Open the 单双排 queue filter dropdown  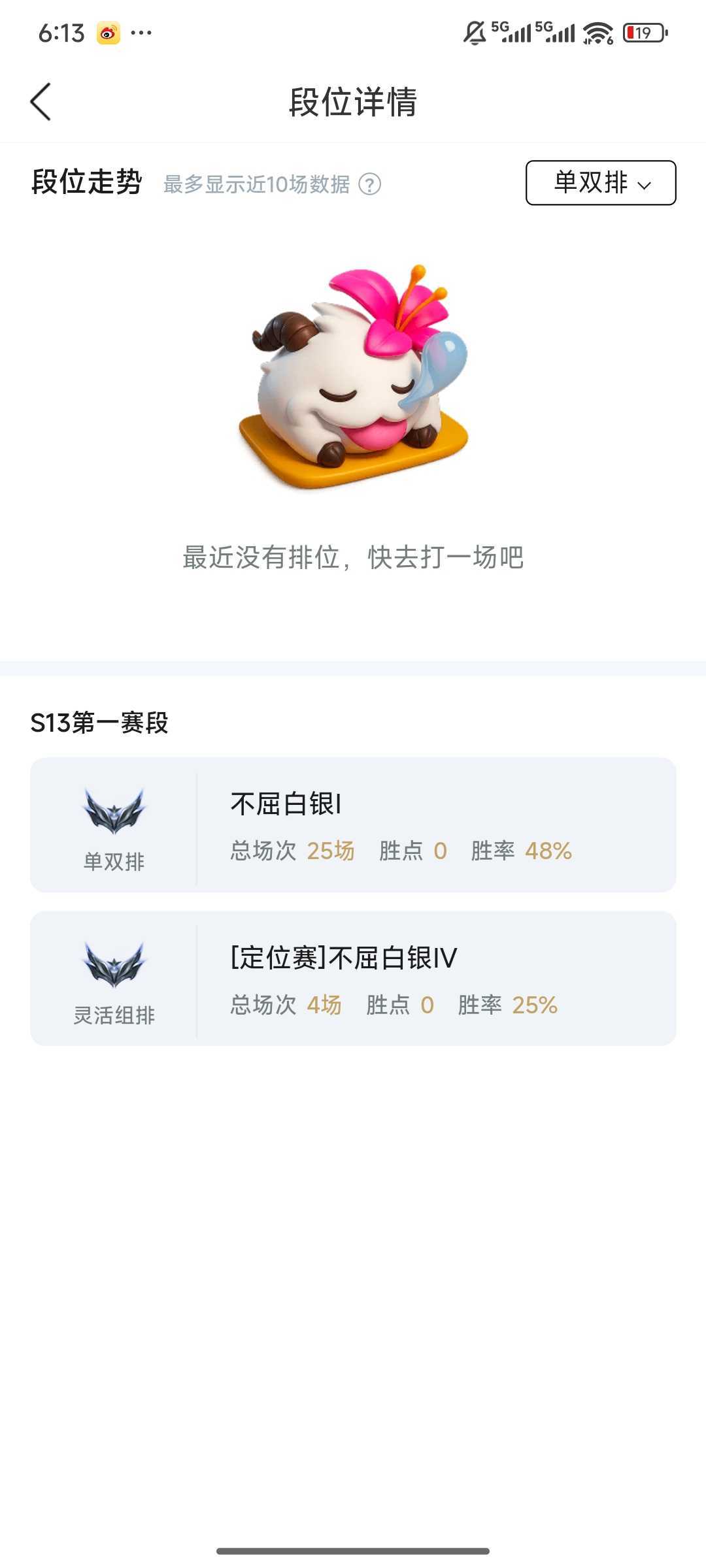(602, 184)
